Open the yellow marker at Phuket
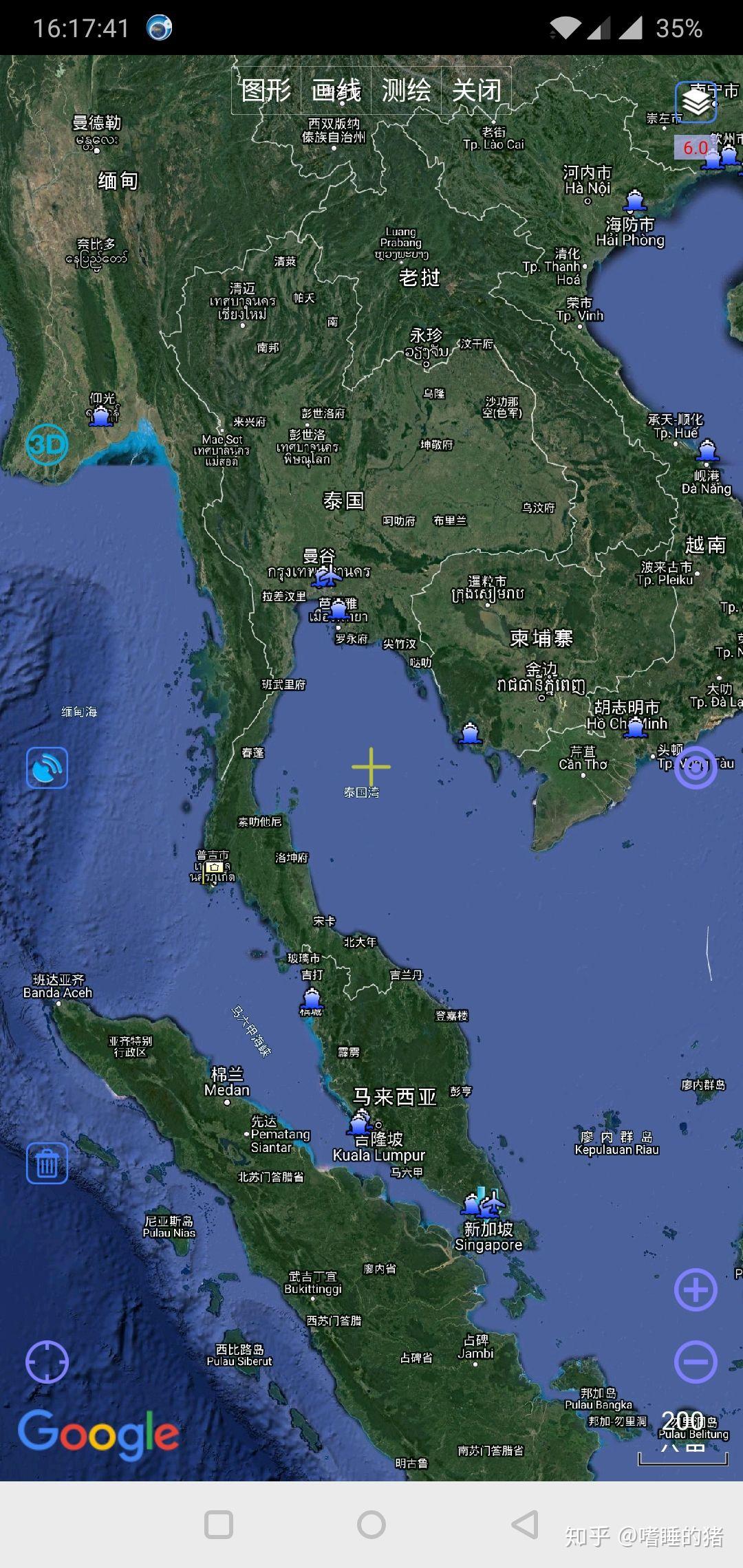The image size is (743, 1568). (x=215, y=868)
